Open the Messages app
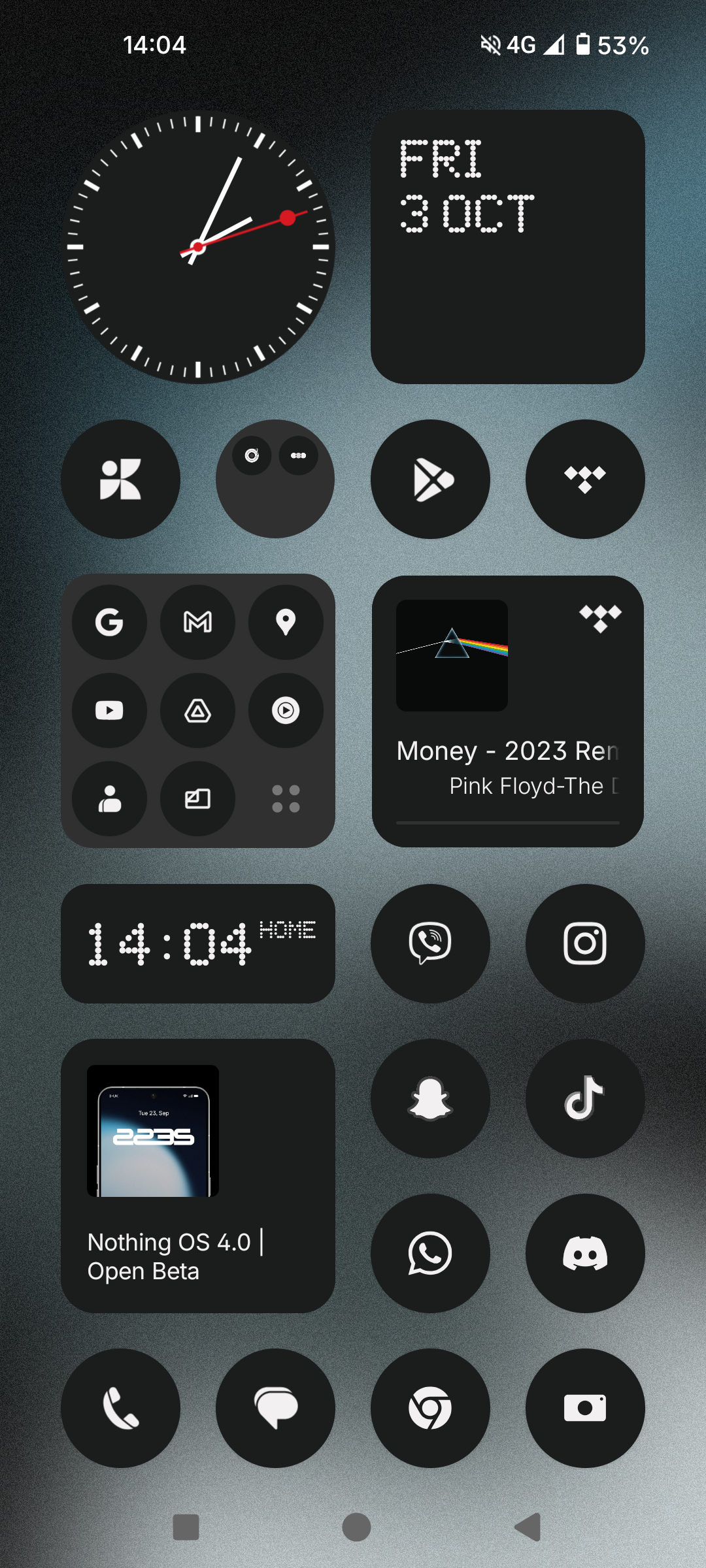Viewport: 706px width, 1568px height. pos(275,1408)
